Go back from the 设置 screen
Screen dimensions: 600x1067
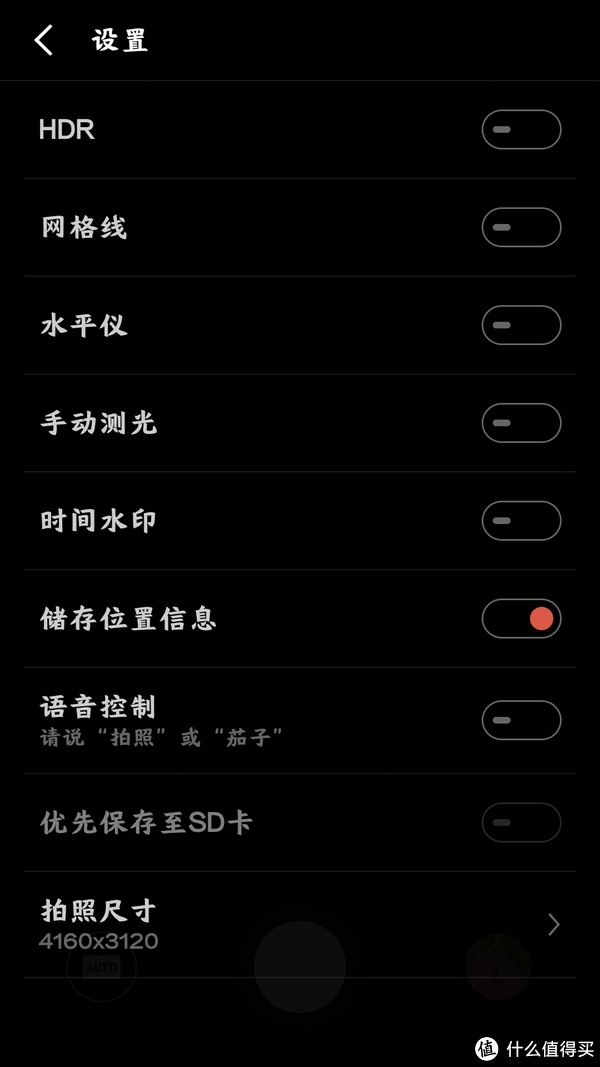click(43, 41)
